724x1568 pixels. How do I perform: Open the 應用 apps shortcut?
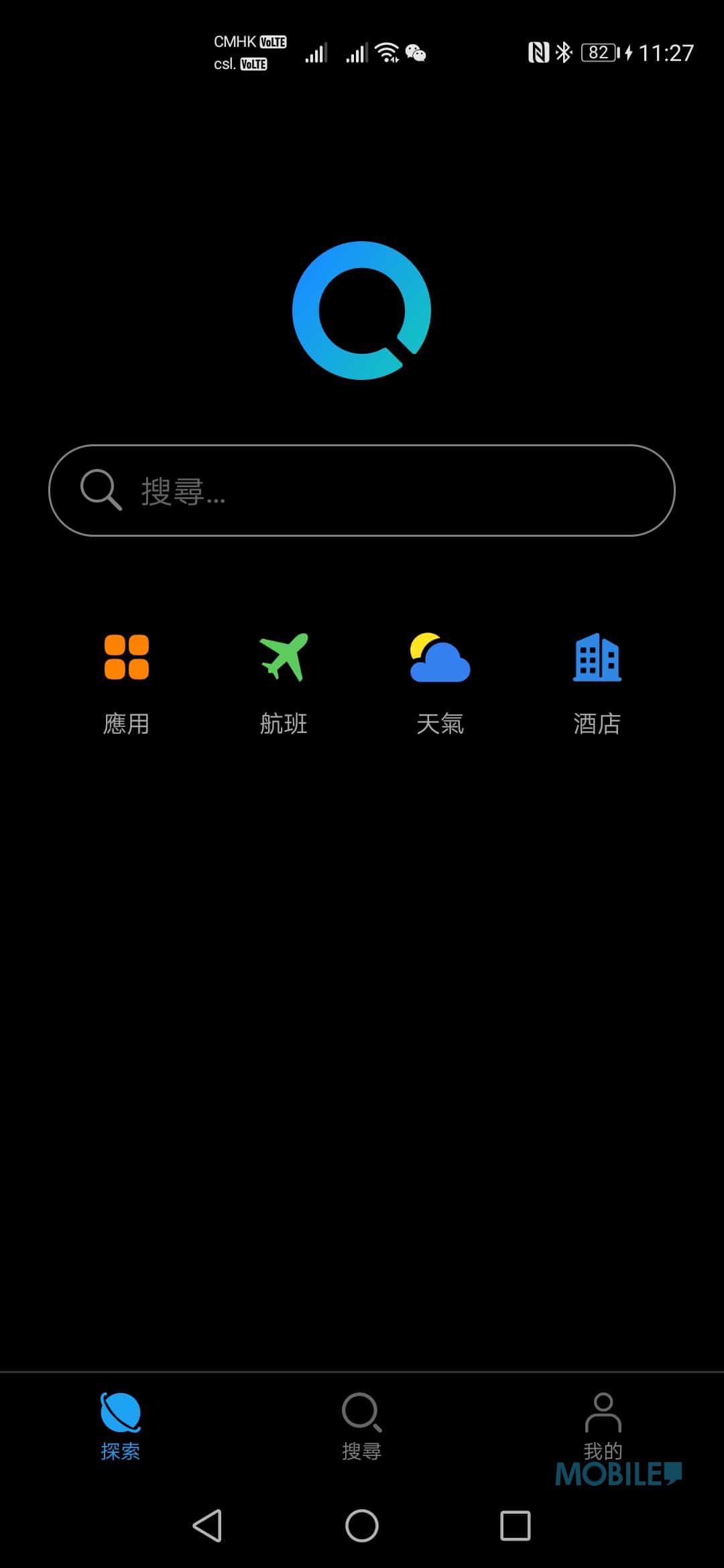pyautogui.click(x=127, y=683)
